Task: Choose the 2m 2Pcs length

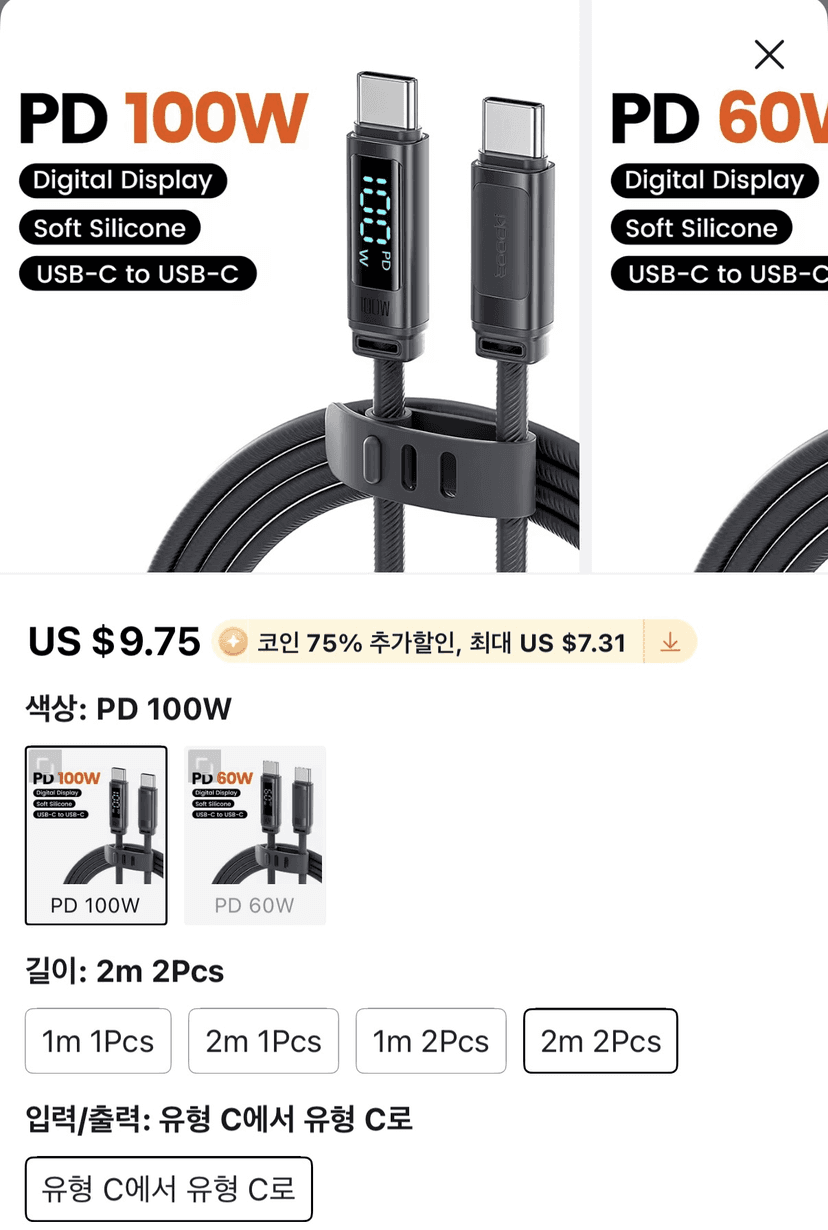Action: coord(601,1041)
